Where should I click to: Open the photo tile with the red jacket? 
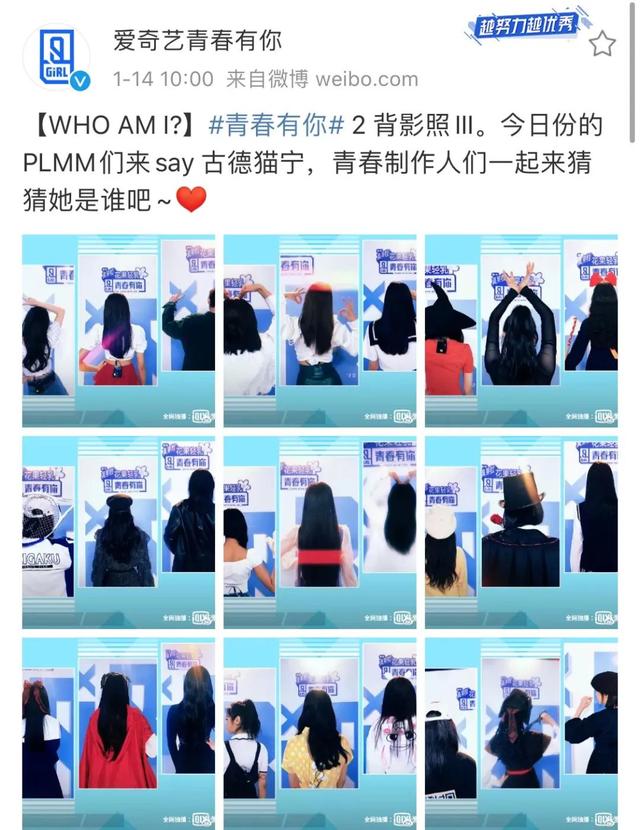click(118, 734)
